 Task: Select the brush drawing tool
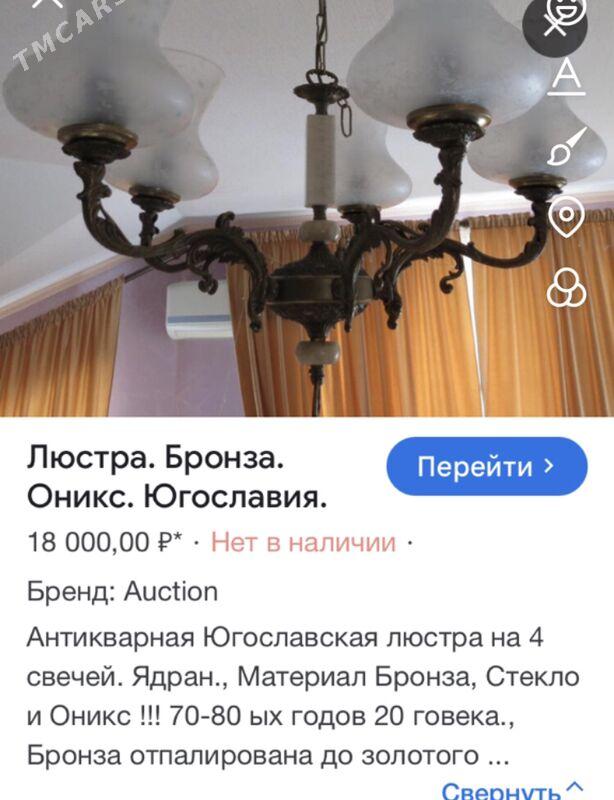[567, 148]
